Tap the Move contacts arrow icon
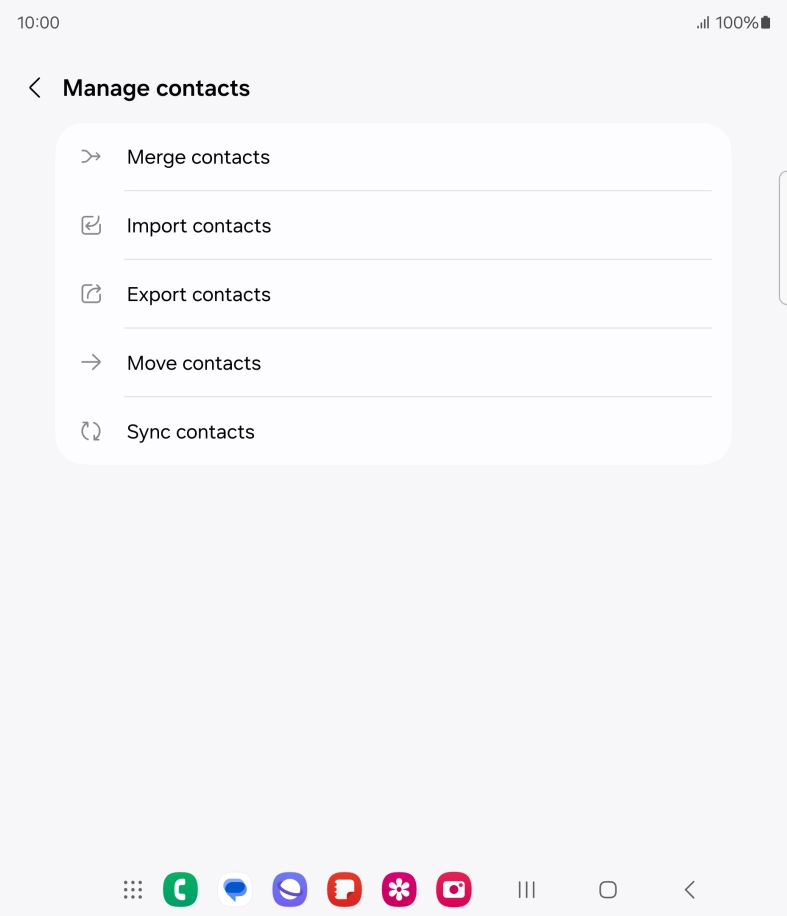Image resolution: width=787 pixels, height=916 pixels. [x=90, y=362]
